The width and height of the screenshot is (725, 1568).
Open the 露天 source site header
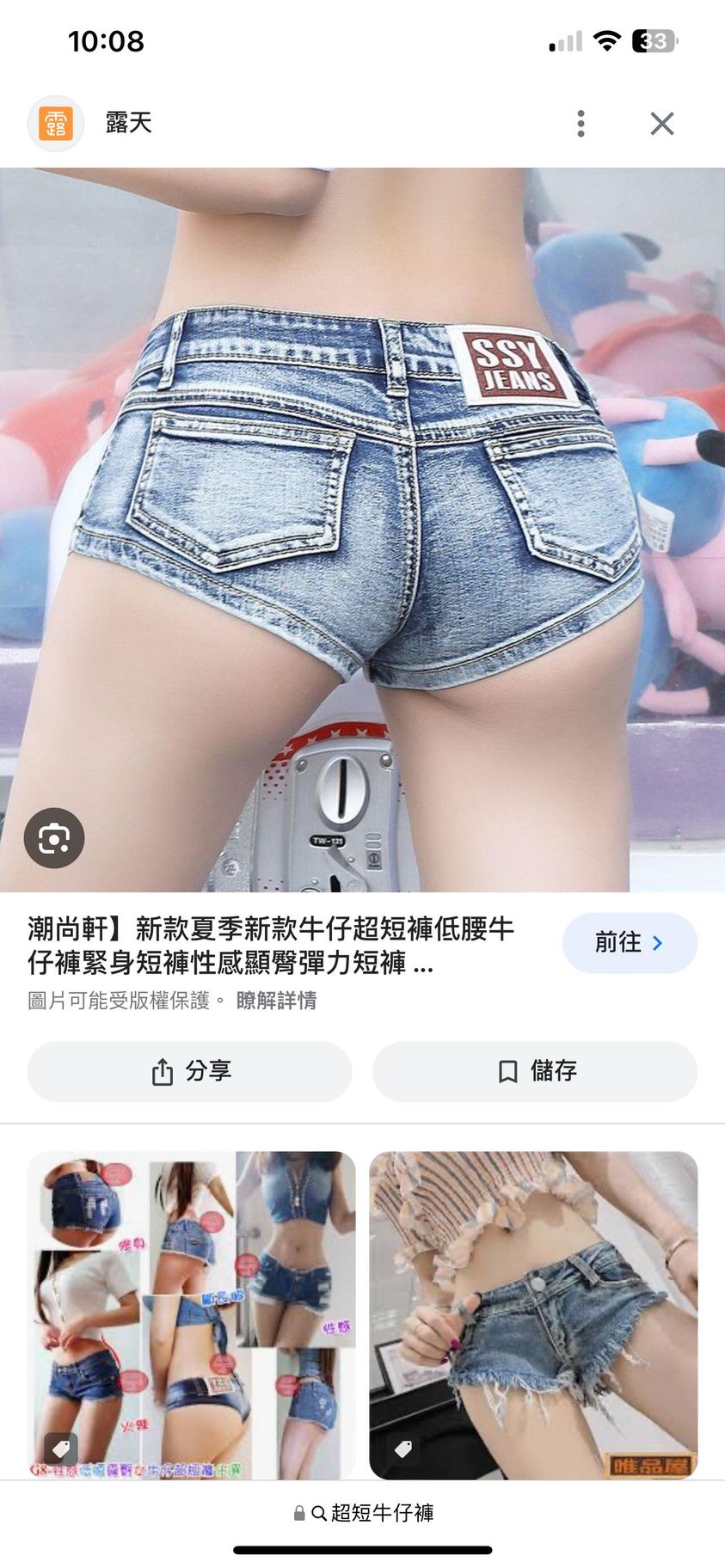pyautogui.click(x=128, y=124)
